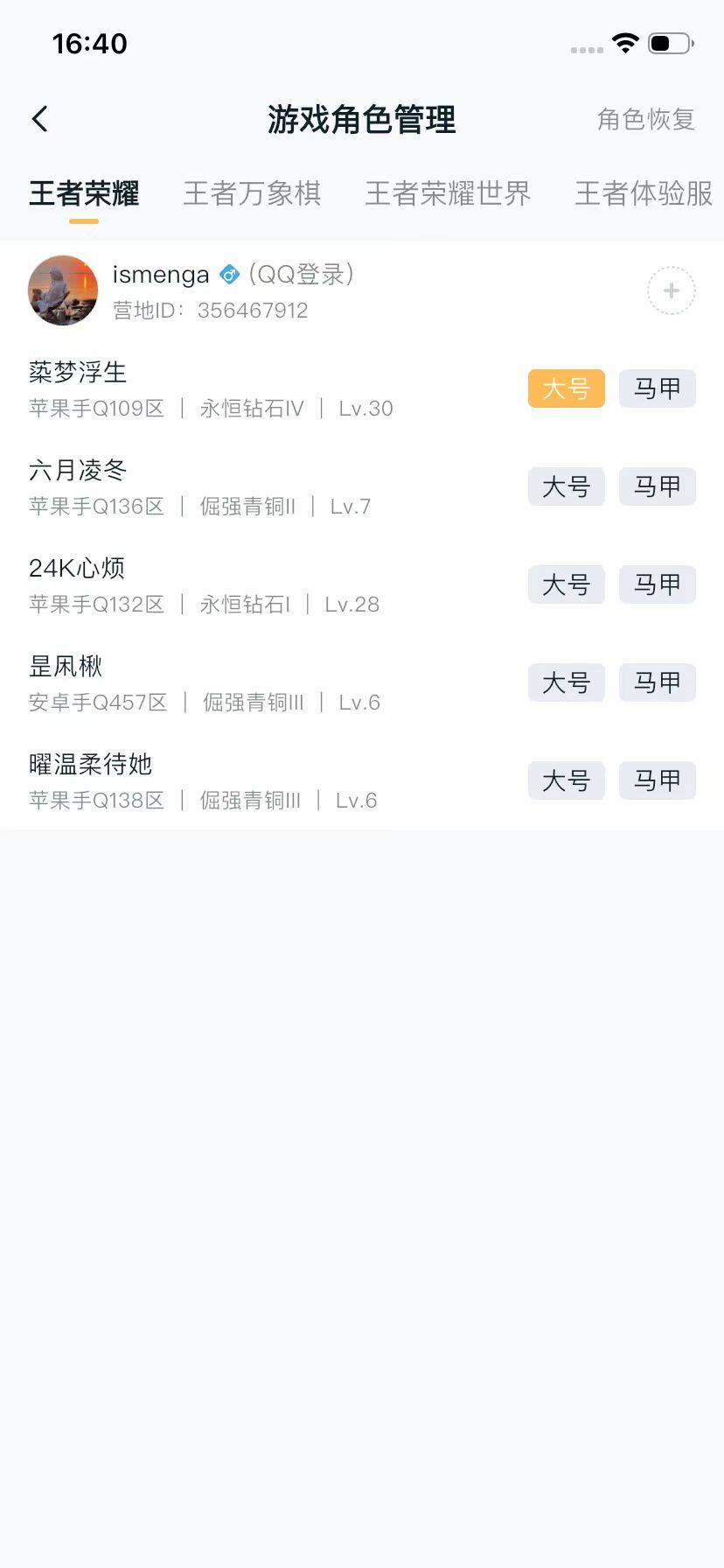Set 六月凌冬 as 大号
Screen dimensions: 724x1568
click(566, 486)
